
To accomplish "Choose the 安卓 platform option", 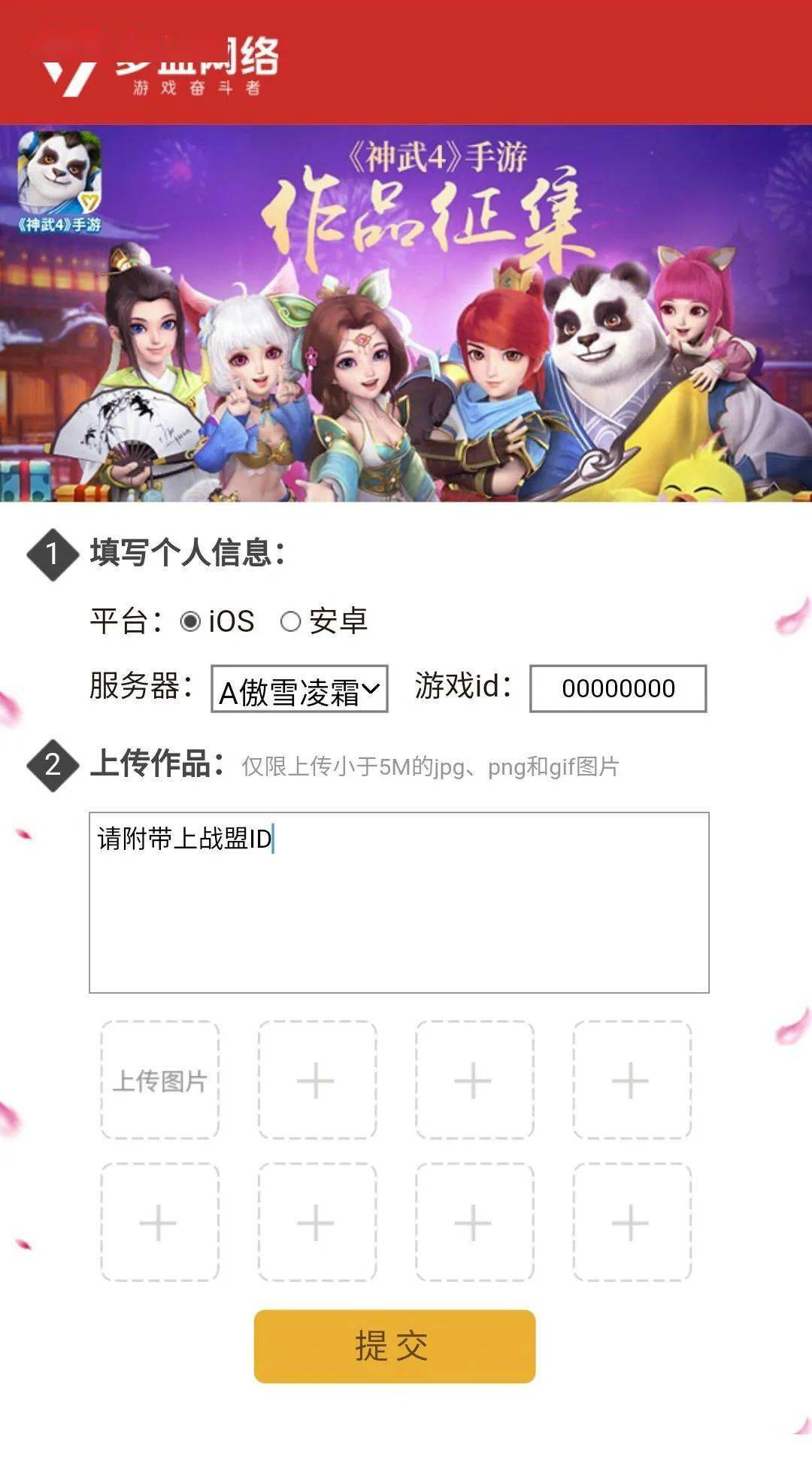I will point(291,622).
